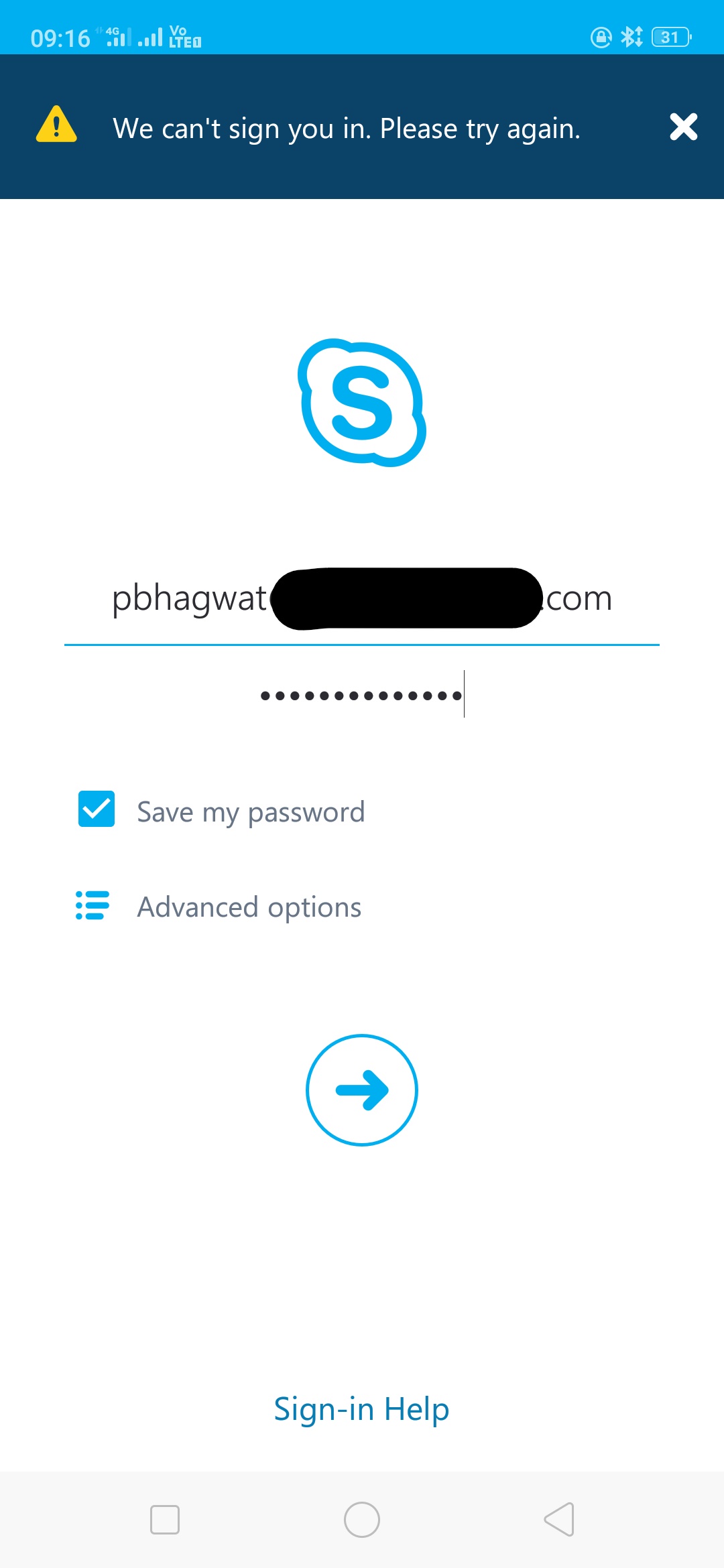This screenshot has height=1568, width=724.
Task: Dismiss the sign-in error banner
Action: click(683, 127)
